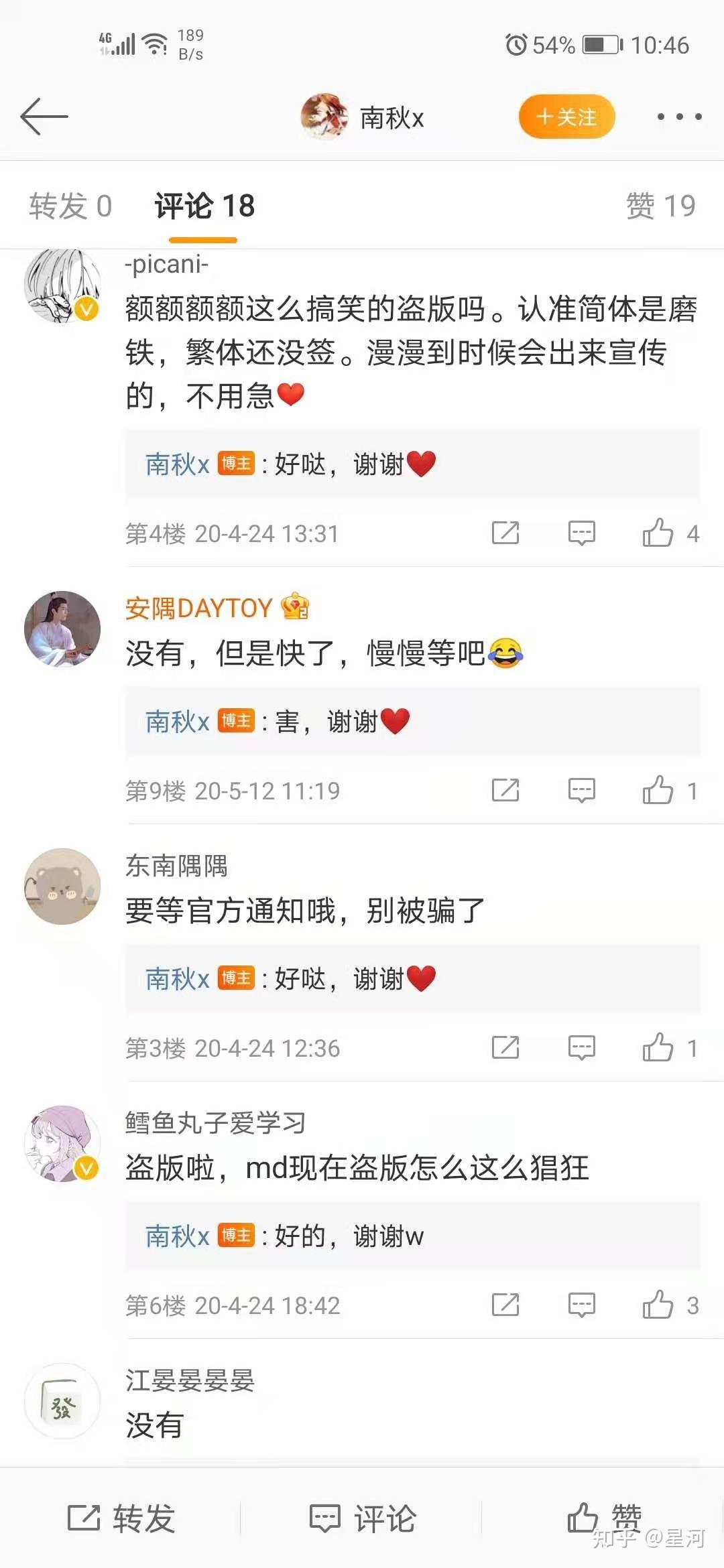Viewport: 724px width, 1568px height.
Task: Reply to 东南隅隅's comment on 第3楼
Action: coord(581,1048)
